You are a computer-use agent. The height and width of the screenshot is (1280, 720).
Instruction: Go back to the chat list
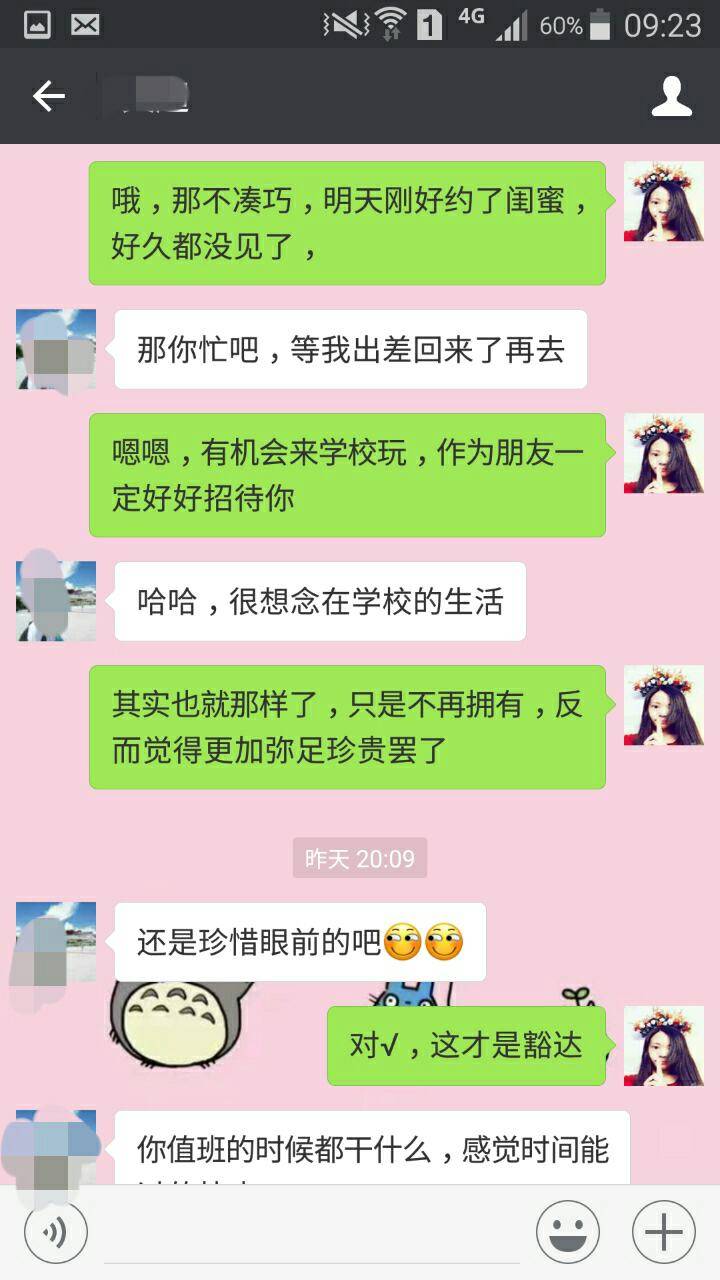tap(48, 97)
